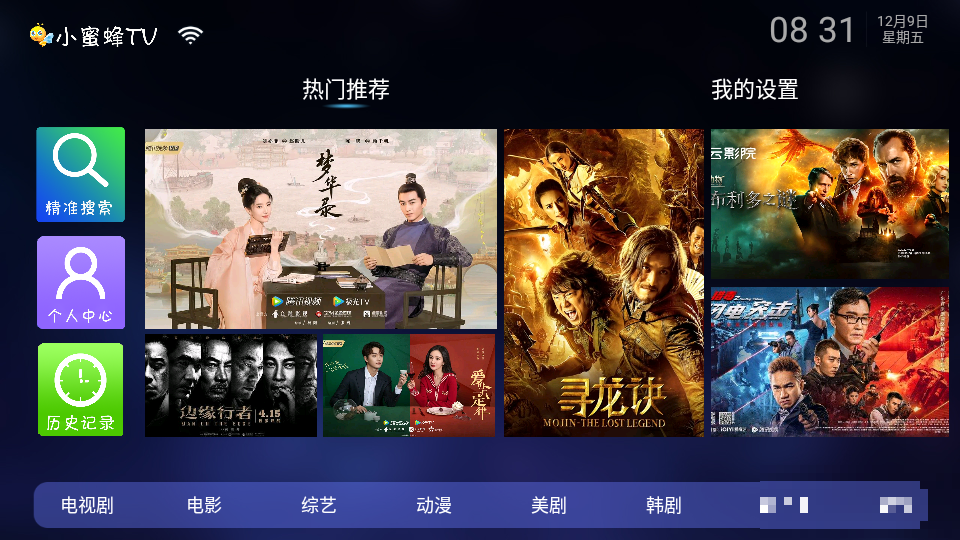
Task: Browse the 电影 category
Action: pos(204,505)
